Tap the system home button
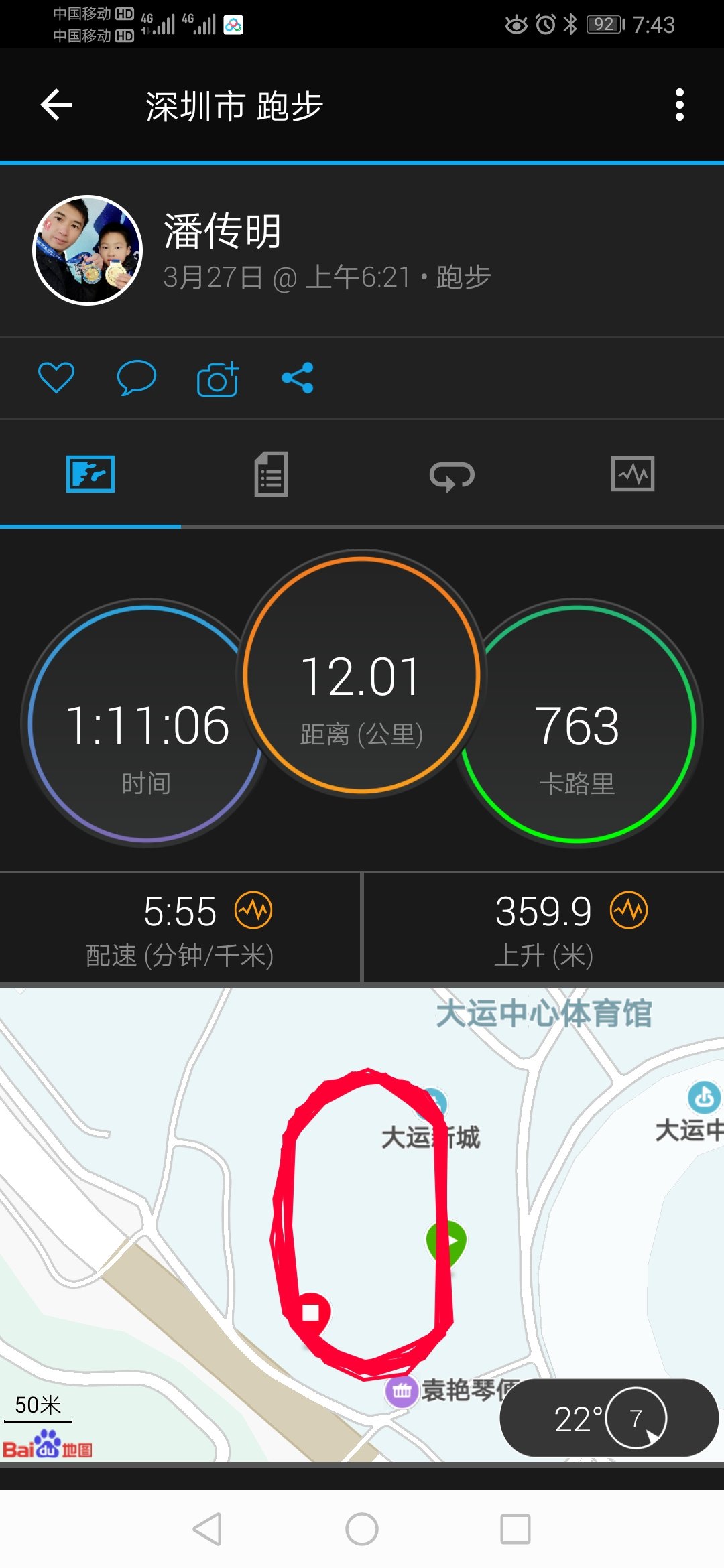 (362, 1529)
